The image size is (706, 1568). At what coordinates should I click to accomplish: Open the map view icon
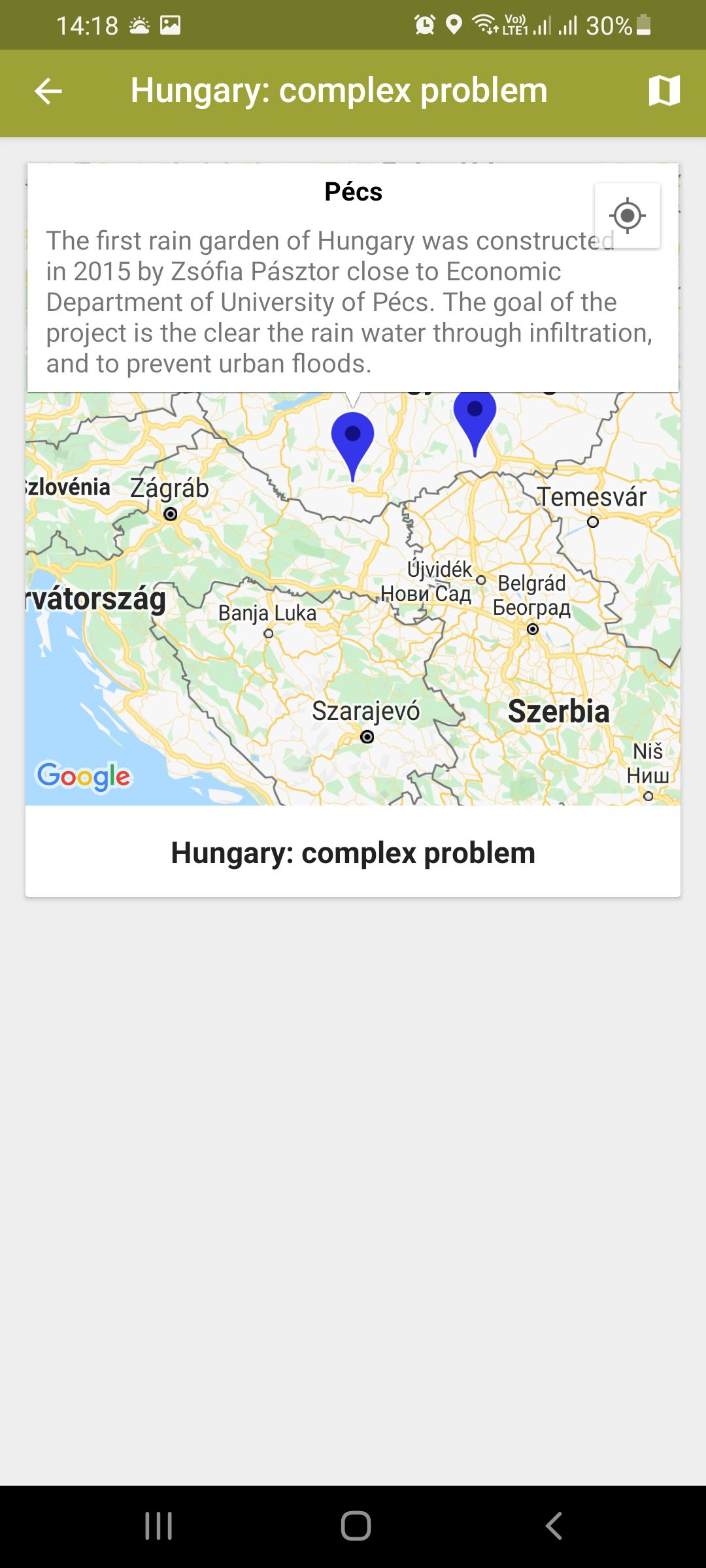pyautogui.click(x=664, y=91)
